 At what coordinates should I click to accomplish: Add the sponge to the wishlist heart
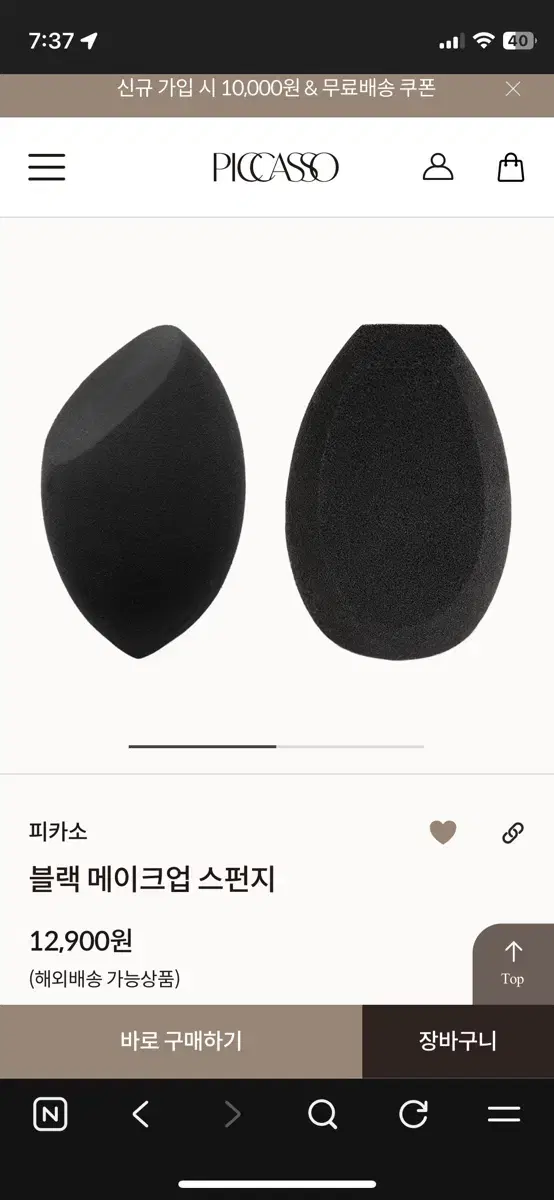point(443,832)
